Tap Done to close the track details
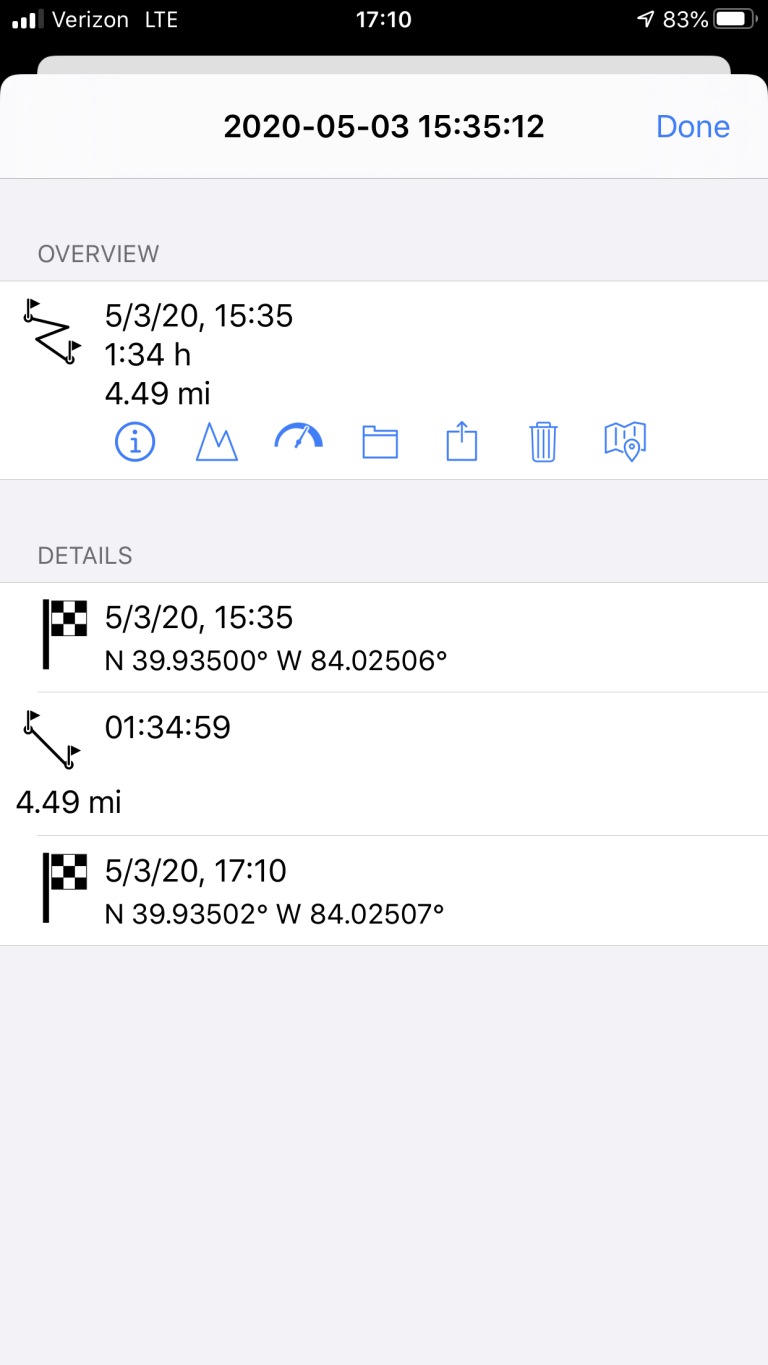The image size is (768, 1365). [692, 126]
